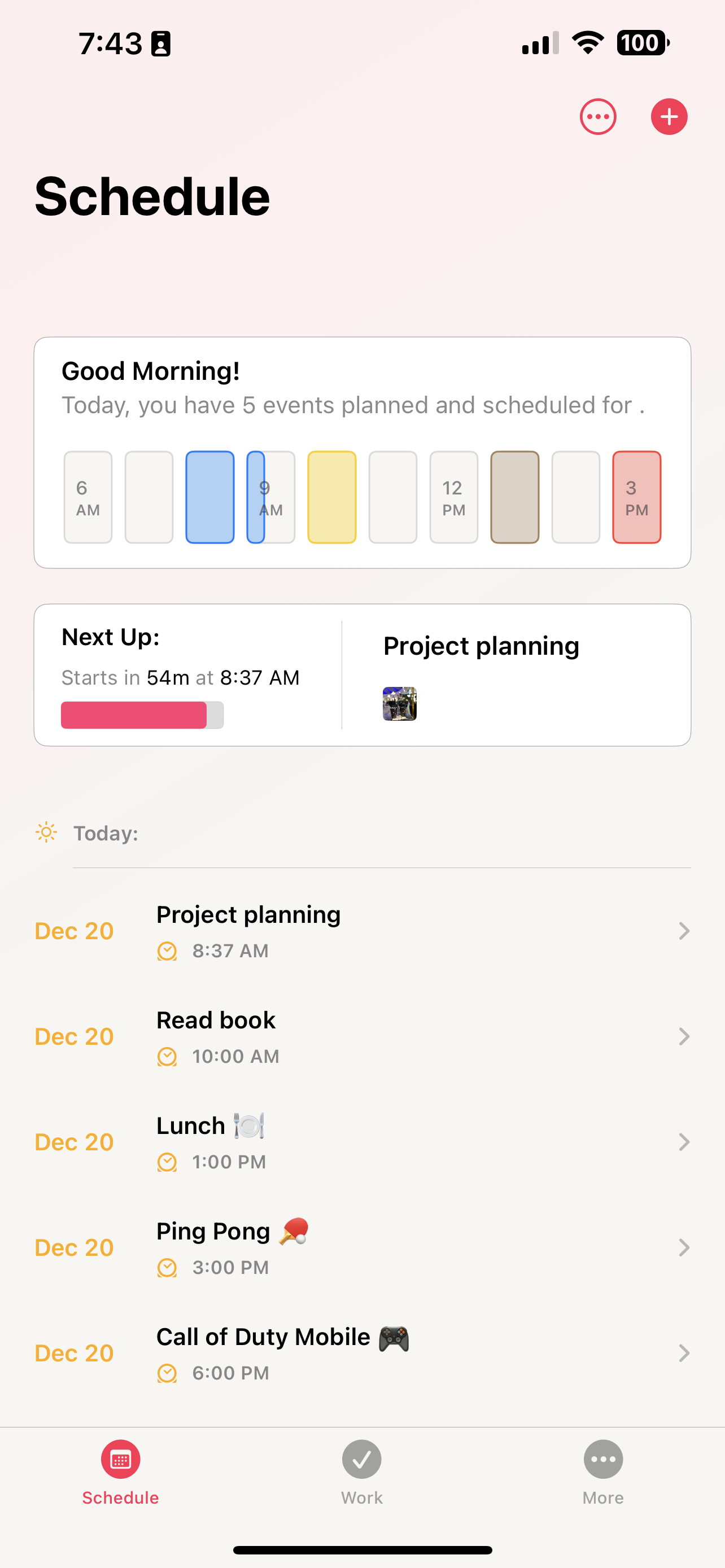The image size is (725, 1568).
Task: Tap the red 3 PM timeline block
Action: (x=636, y=497)
